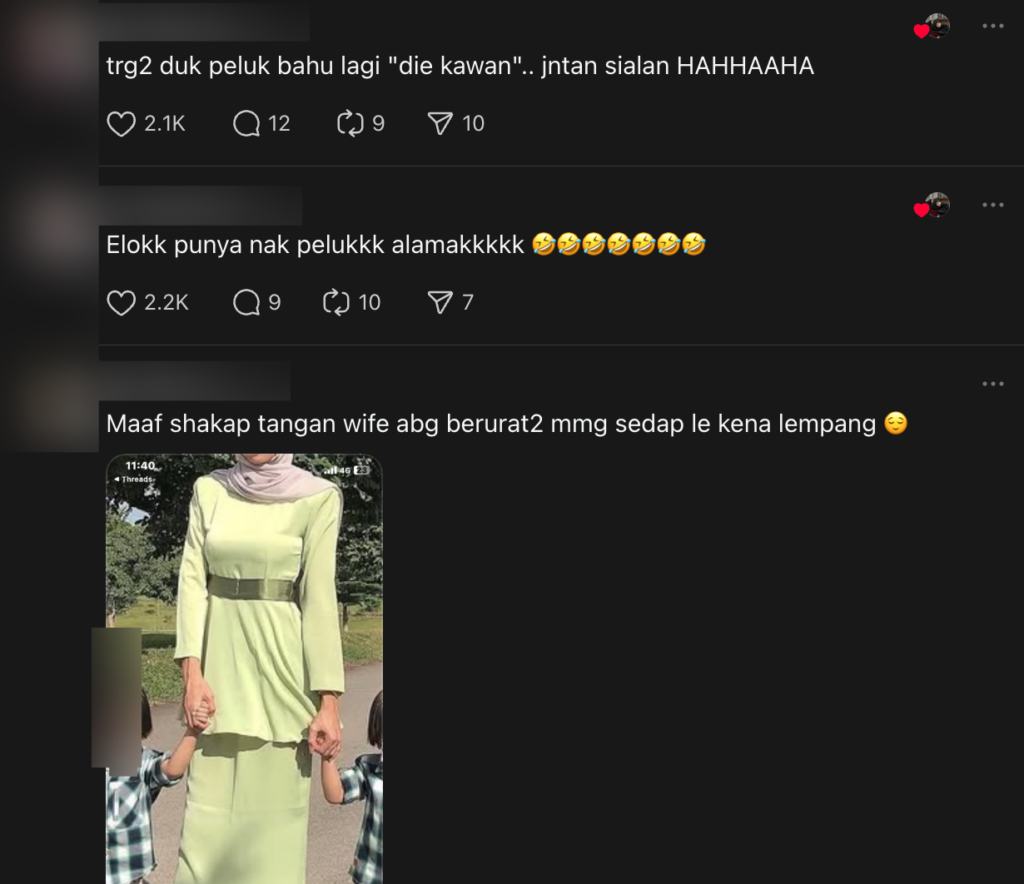Repost the "die kawan" comment
The width and height of the screenshot is (1024, 884).
click(x=350, y=123)
